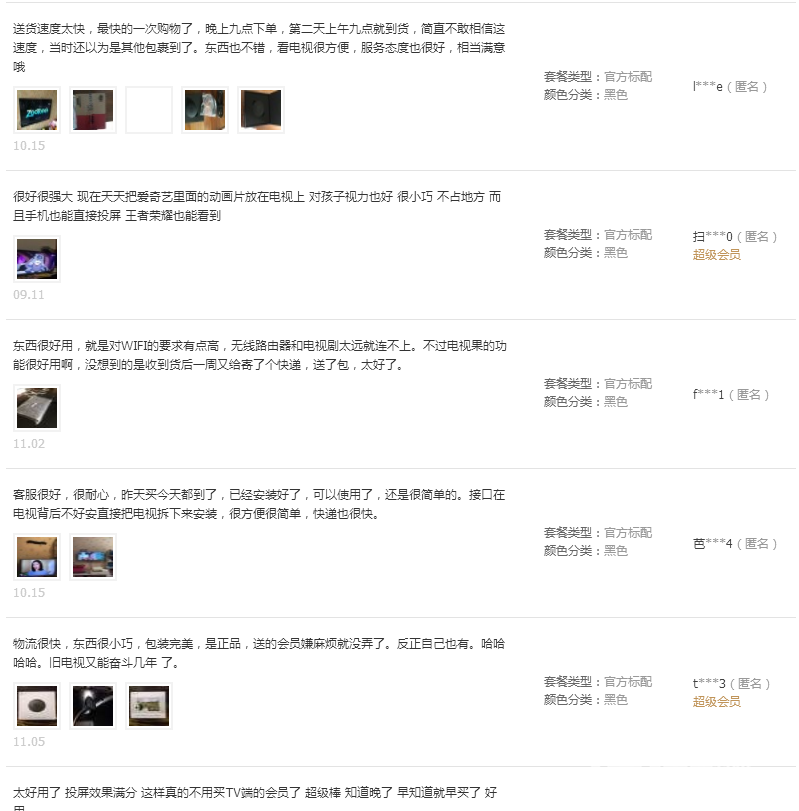View the last photo in l***e's review
The width and height of the screenshot is (799, 811).
[261, 110]
